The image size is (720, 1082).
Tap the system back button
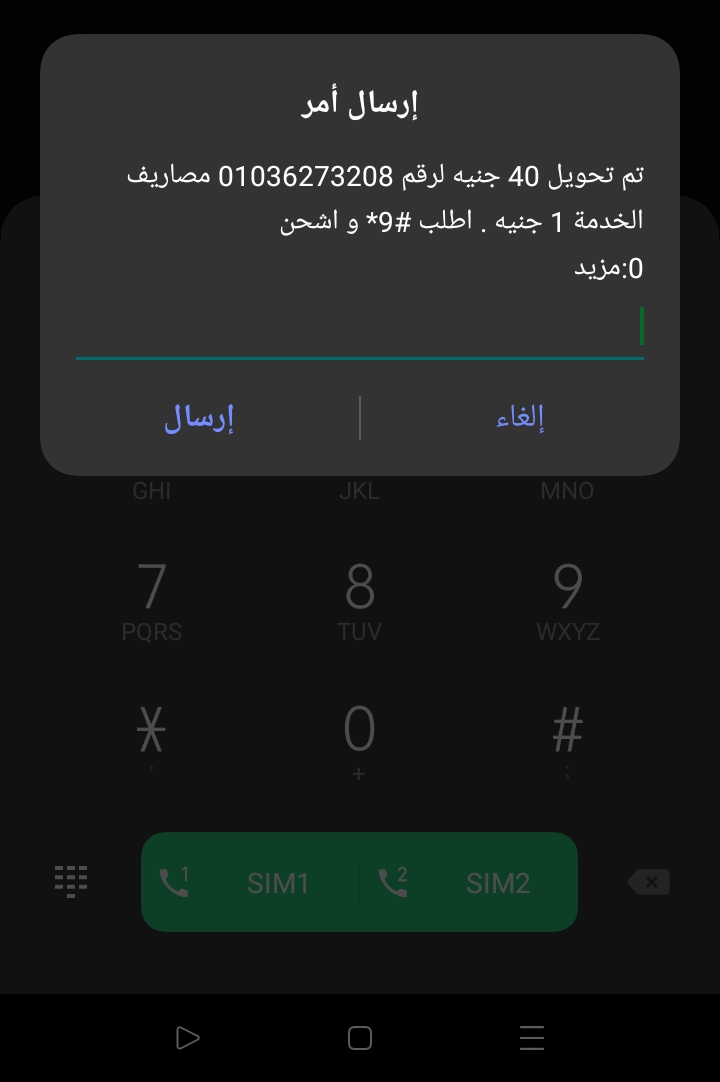[x=187, y=1038]
